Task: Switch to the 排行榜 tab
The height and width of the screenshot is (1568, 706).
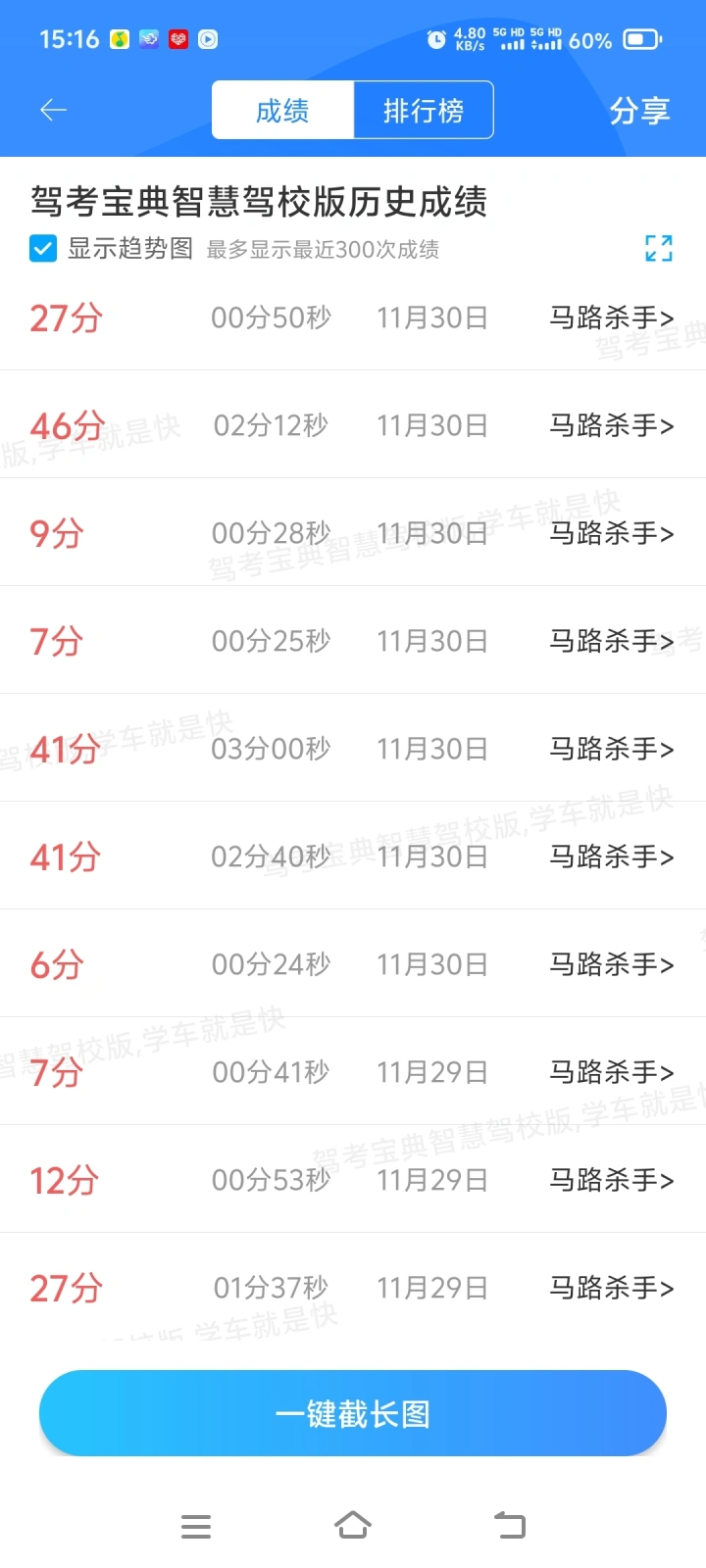Action: pos(424,110)
